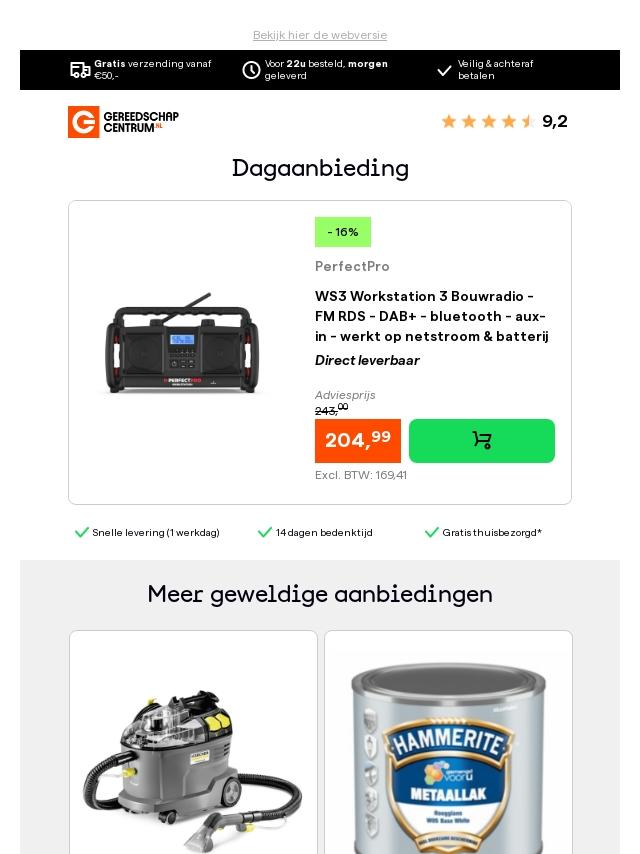640x854 pixels.
Task: Tap the 204,99 price button
Action: click(x=357, y=441)
